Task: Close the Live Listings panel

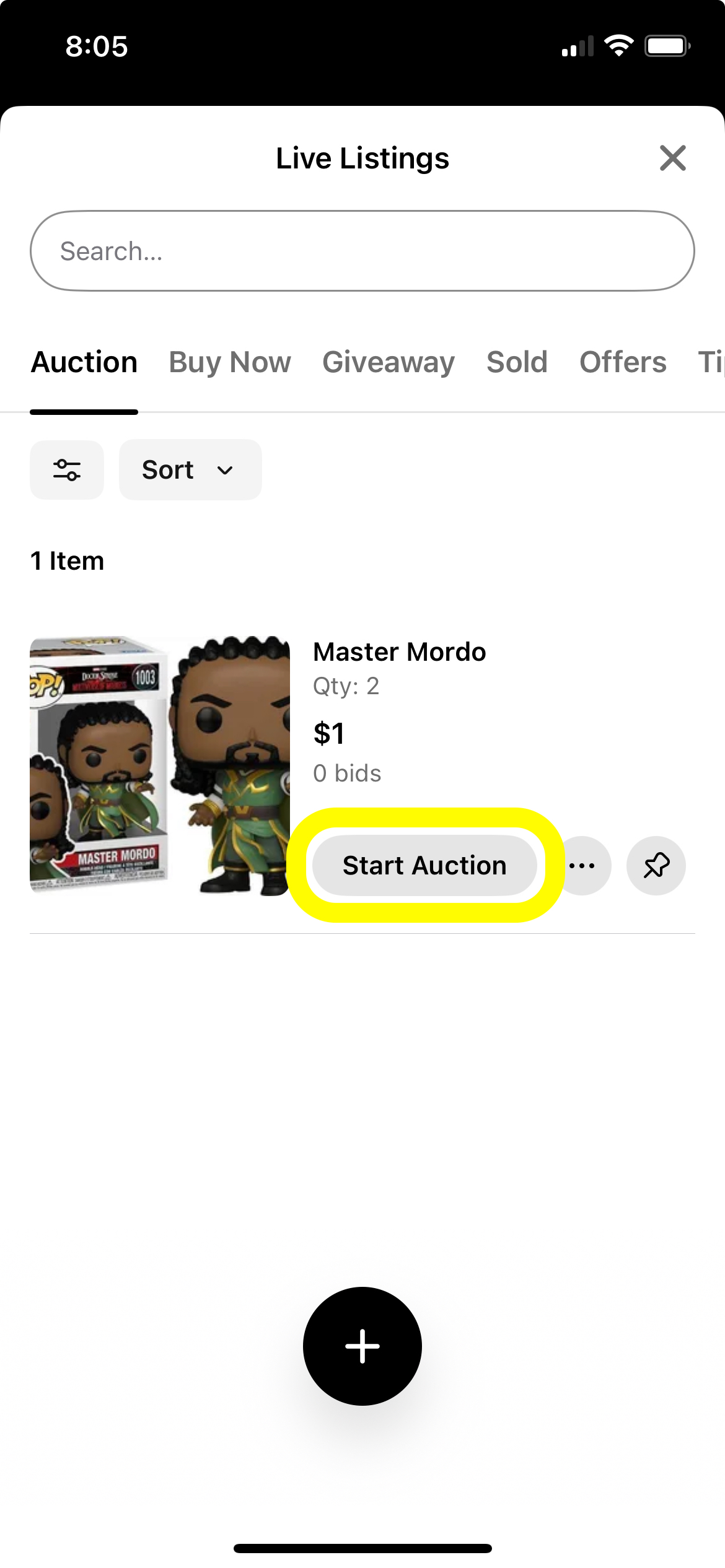Action: (x=673, y=158)
